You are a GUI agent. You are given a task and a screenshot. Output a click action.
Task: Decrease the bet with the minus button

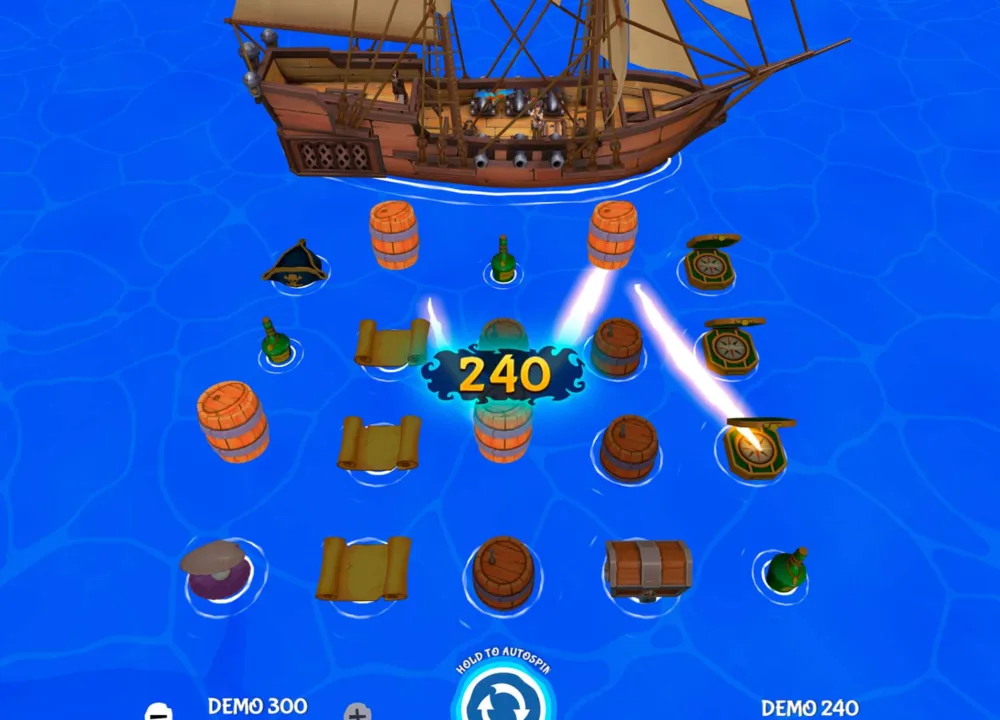click(x=158, y=712)
